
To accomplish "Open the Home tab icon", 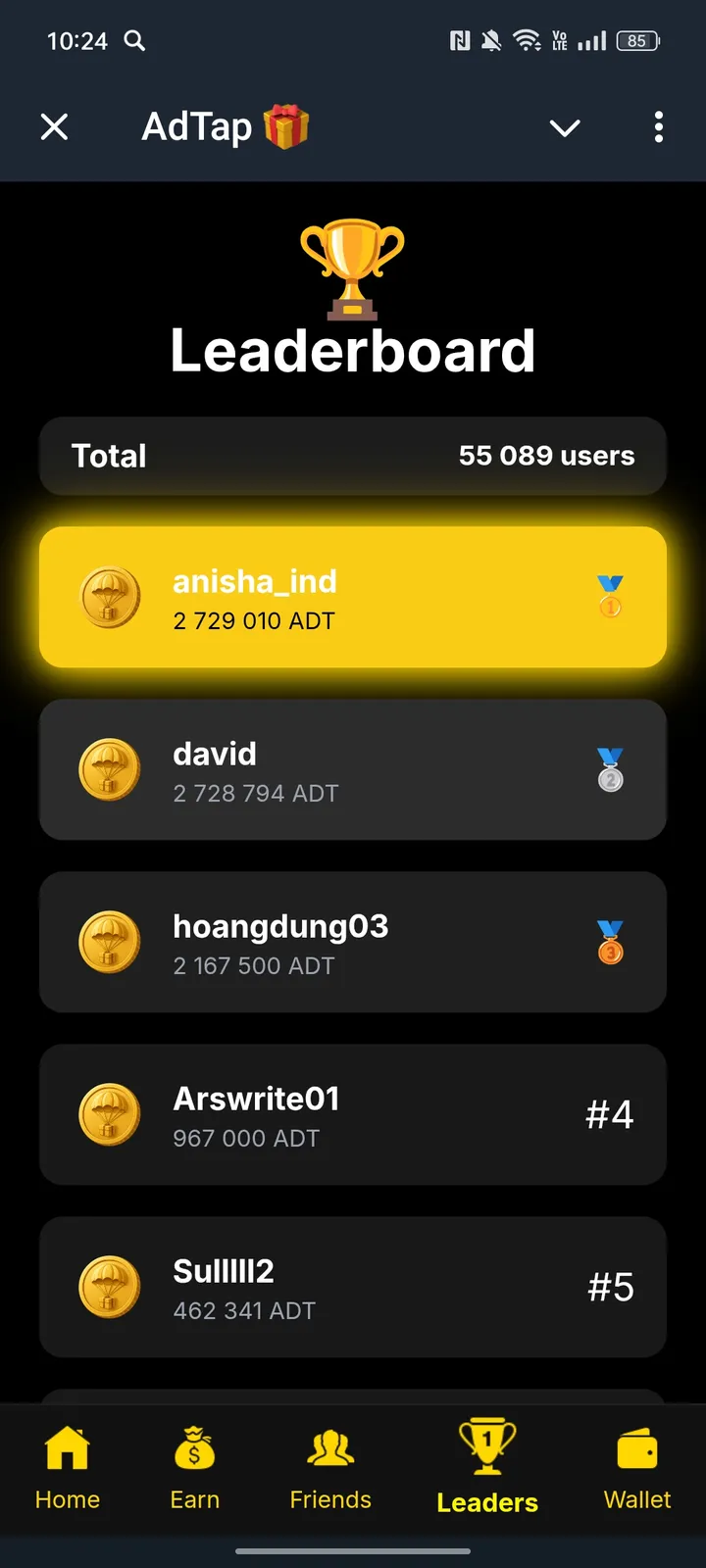I will tap(67, 1446).
